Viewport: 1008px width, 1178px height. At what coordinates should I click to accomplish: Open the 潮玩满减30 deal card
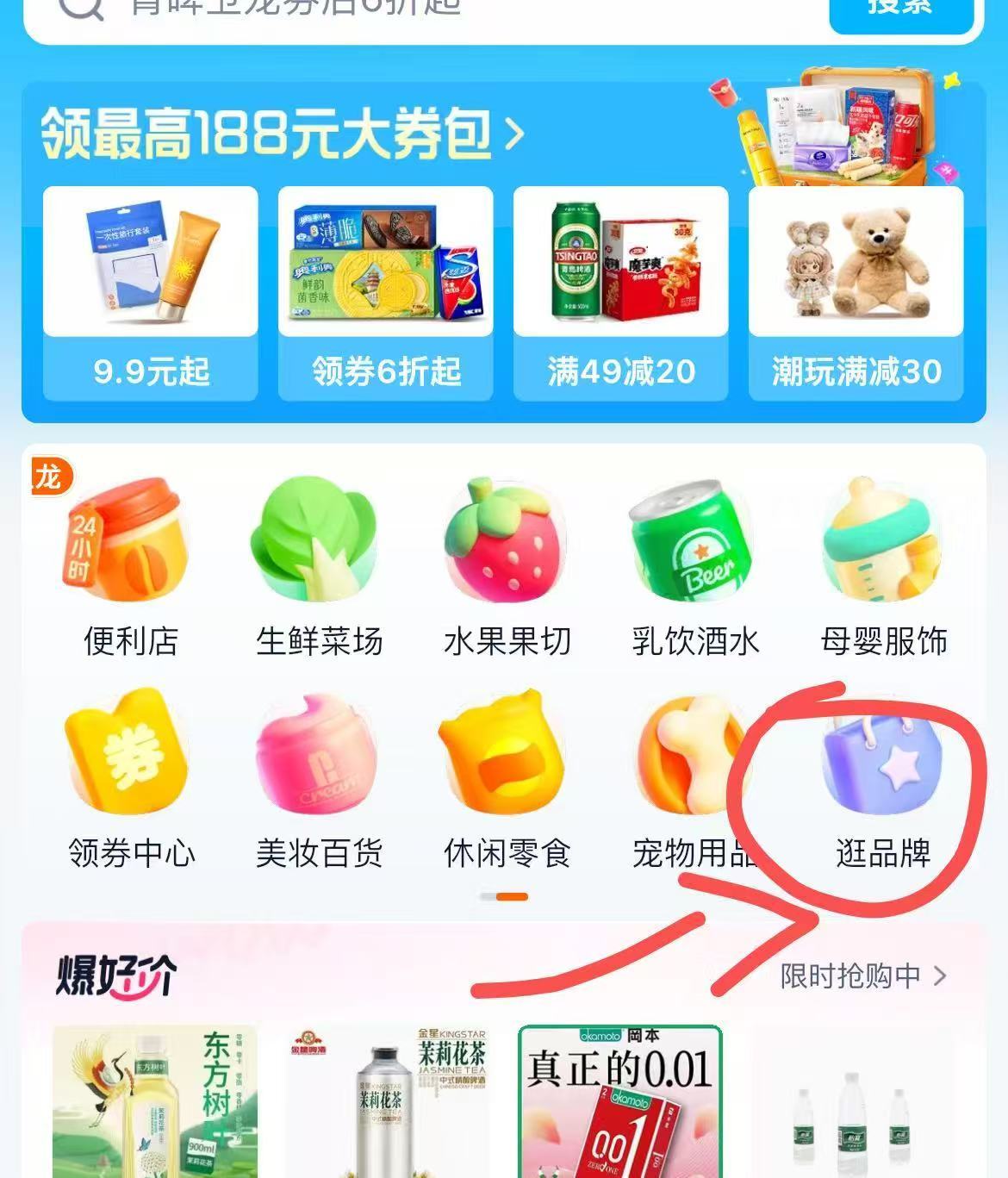point(856,293)
